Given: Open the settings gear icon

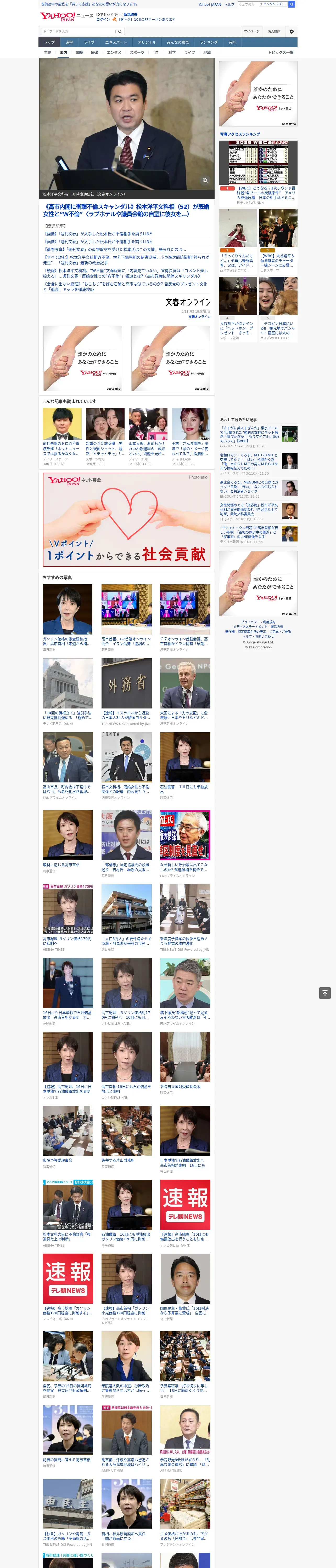Looking at the screenshot, I should pyautogui.click(x=292, y=31).
